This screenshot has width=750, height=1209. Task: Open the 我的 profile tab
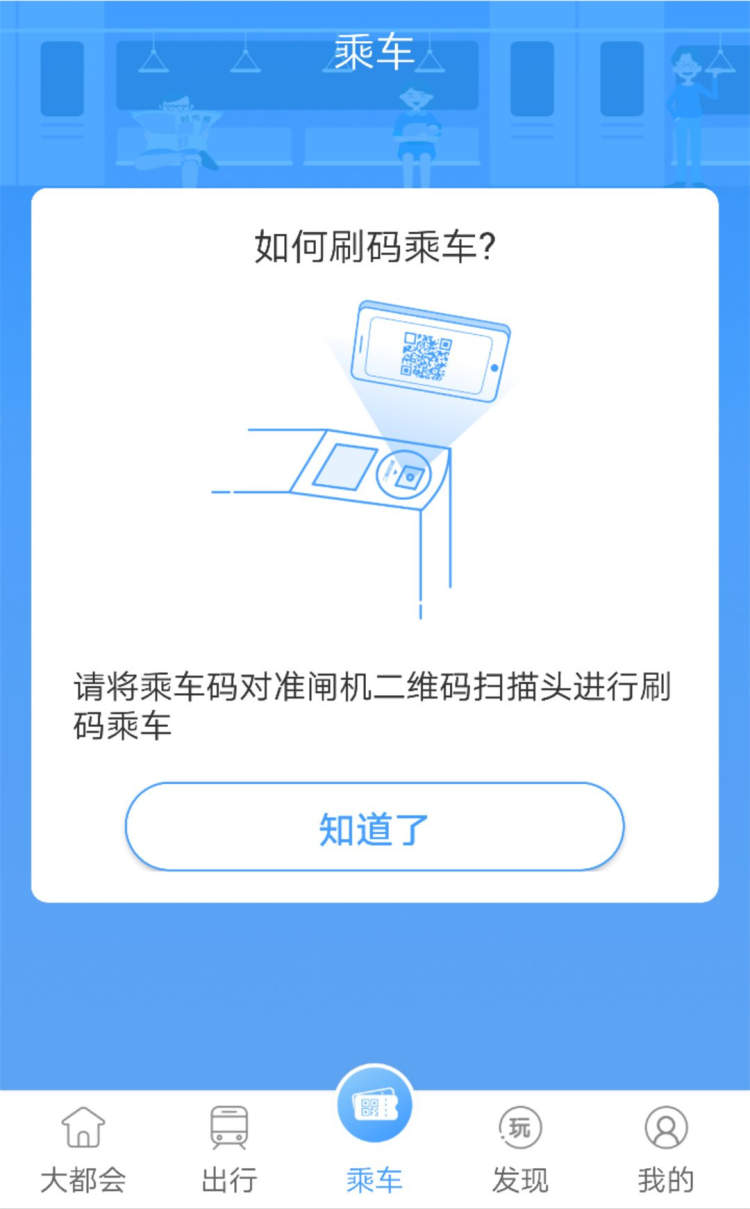666,1148
